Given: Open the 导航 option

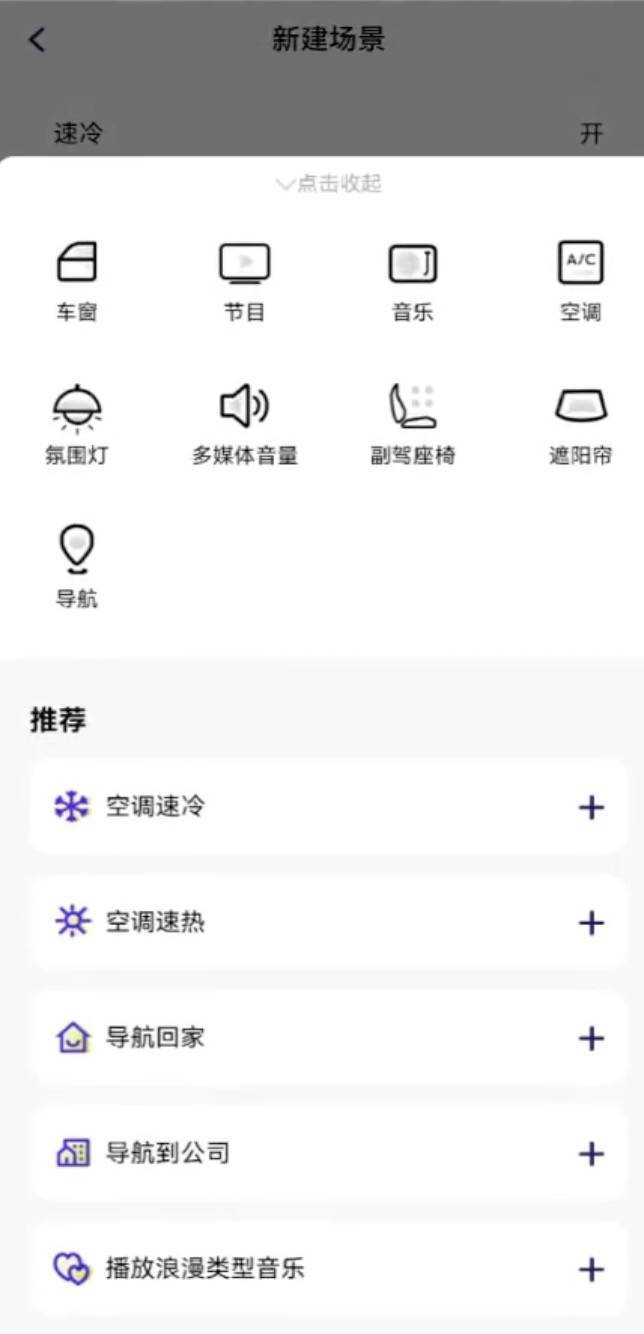Looking at the screenshot, I should (77, 567).
